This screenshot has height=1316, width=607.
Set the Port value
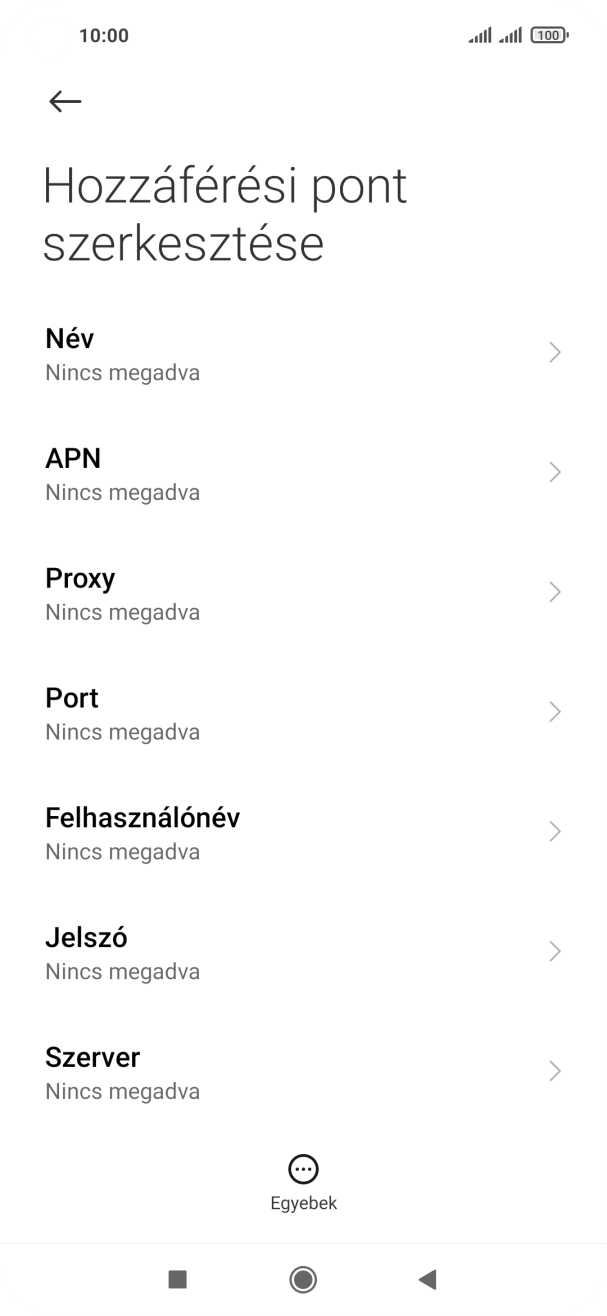coord(303,713)
